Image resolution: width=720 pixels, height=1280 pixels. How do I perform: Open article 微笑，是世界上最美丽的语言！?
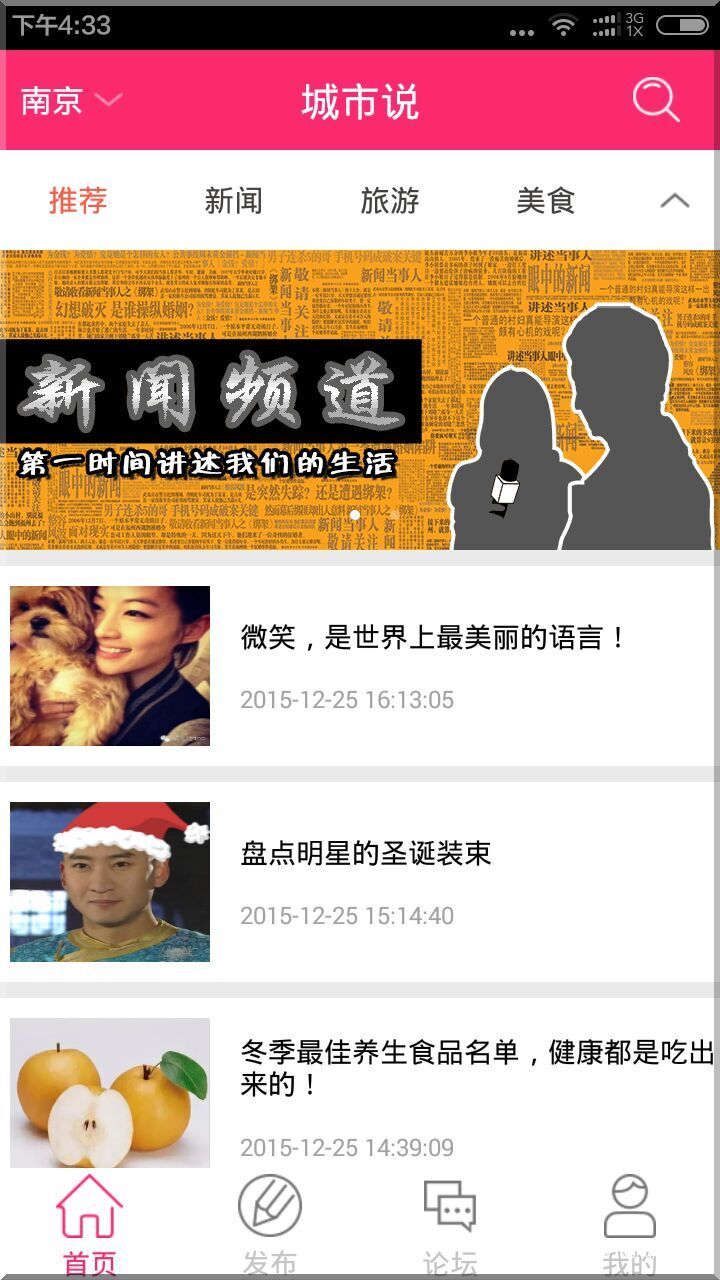(x=435, y=638)
